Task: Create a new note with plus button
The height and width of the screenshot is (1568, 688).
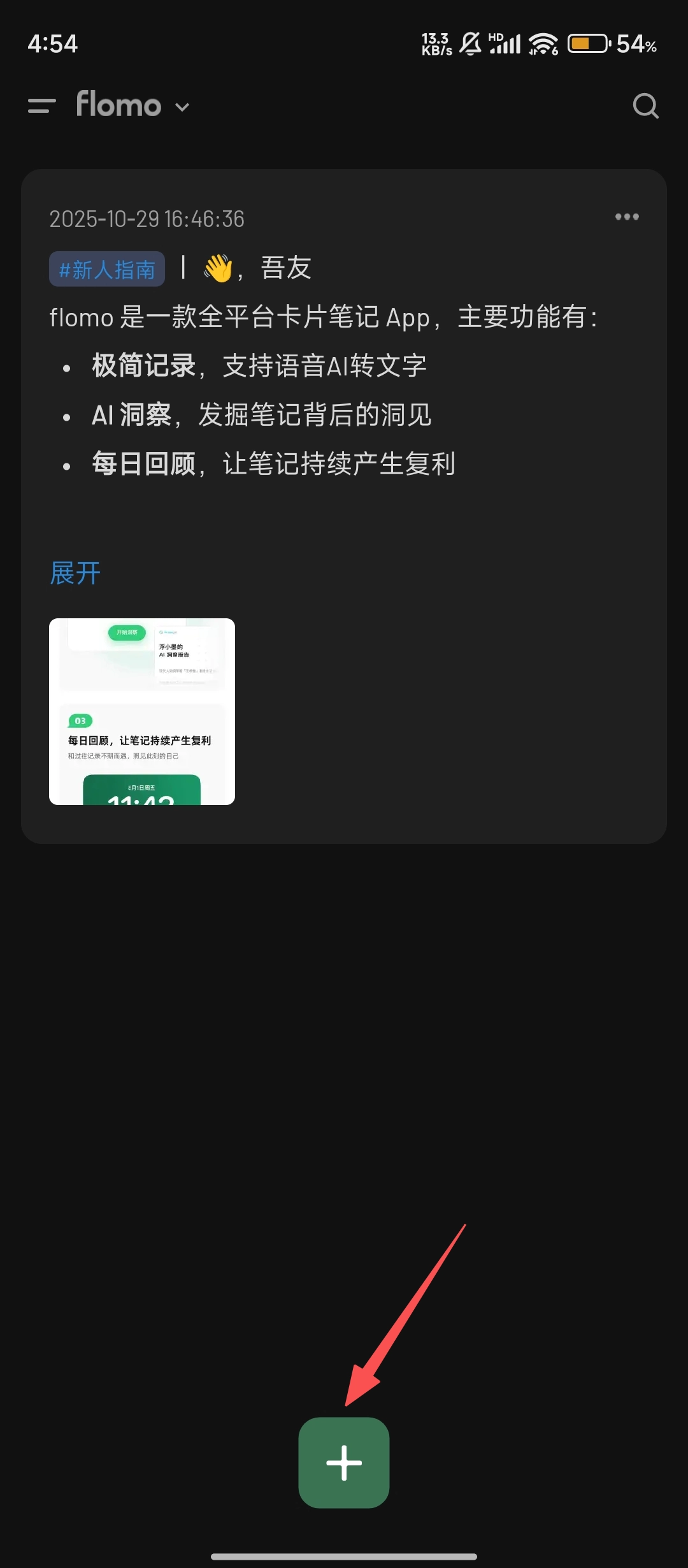Action: (344, 1462)
